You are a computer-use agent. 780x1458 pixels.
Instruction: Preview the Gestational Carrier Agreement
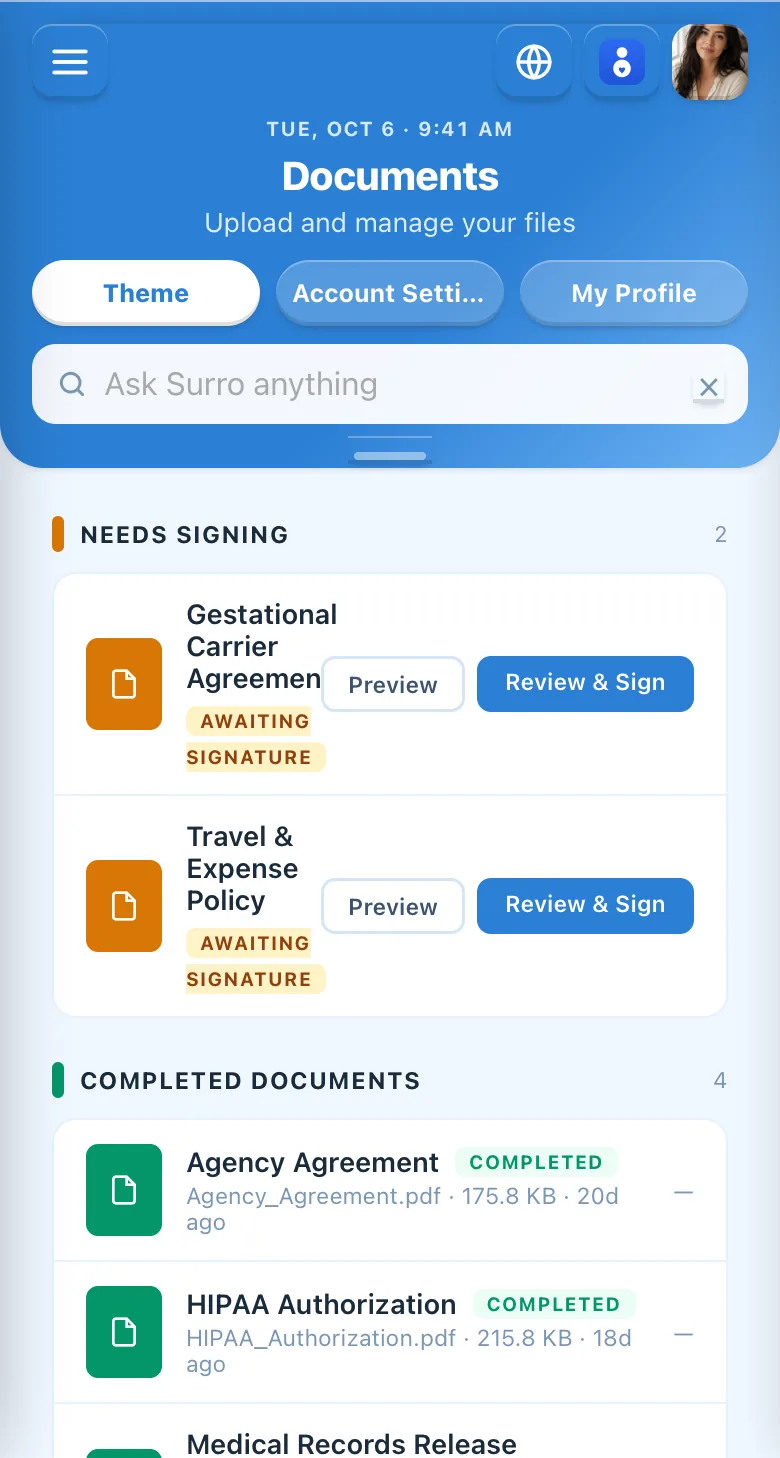[393, 684]
